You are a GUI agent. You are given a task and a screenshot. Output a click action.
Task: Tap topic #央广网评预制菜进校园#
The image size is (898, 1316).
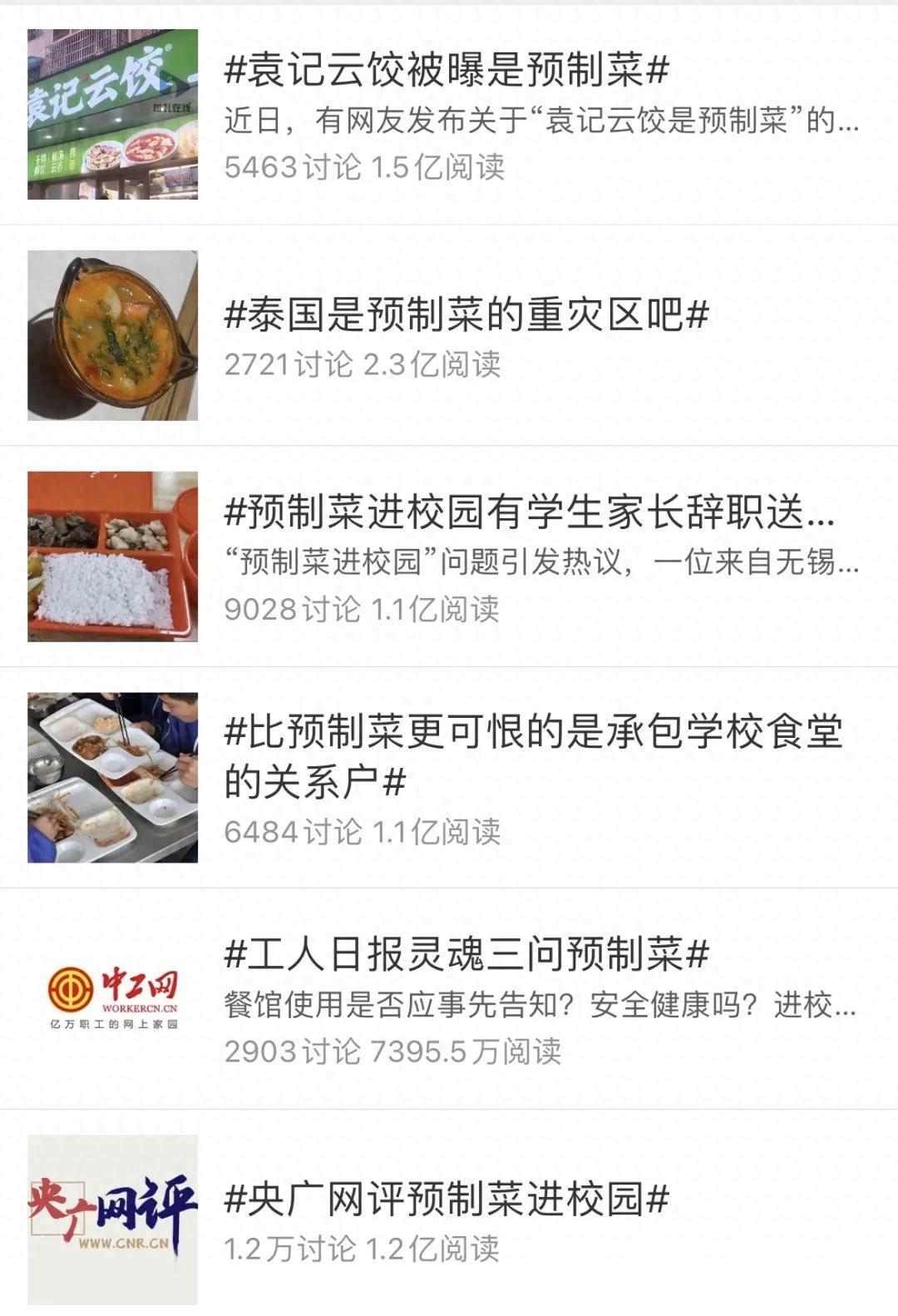447,1199
